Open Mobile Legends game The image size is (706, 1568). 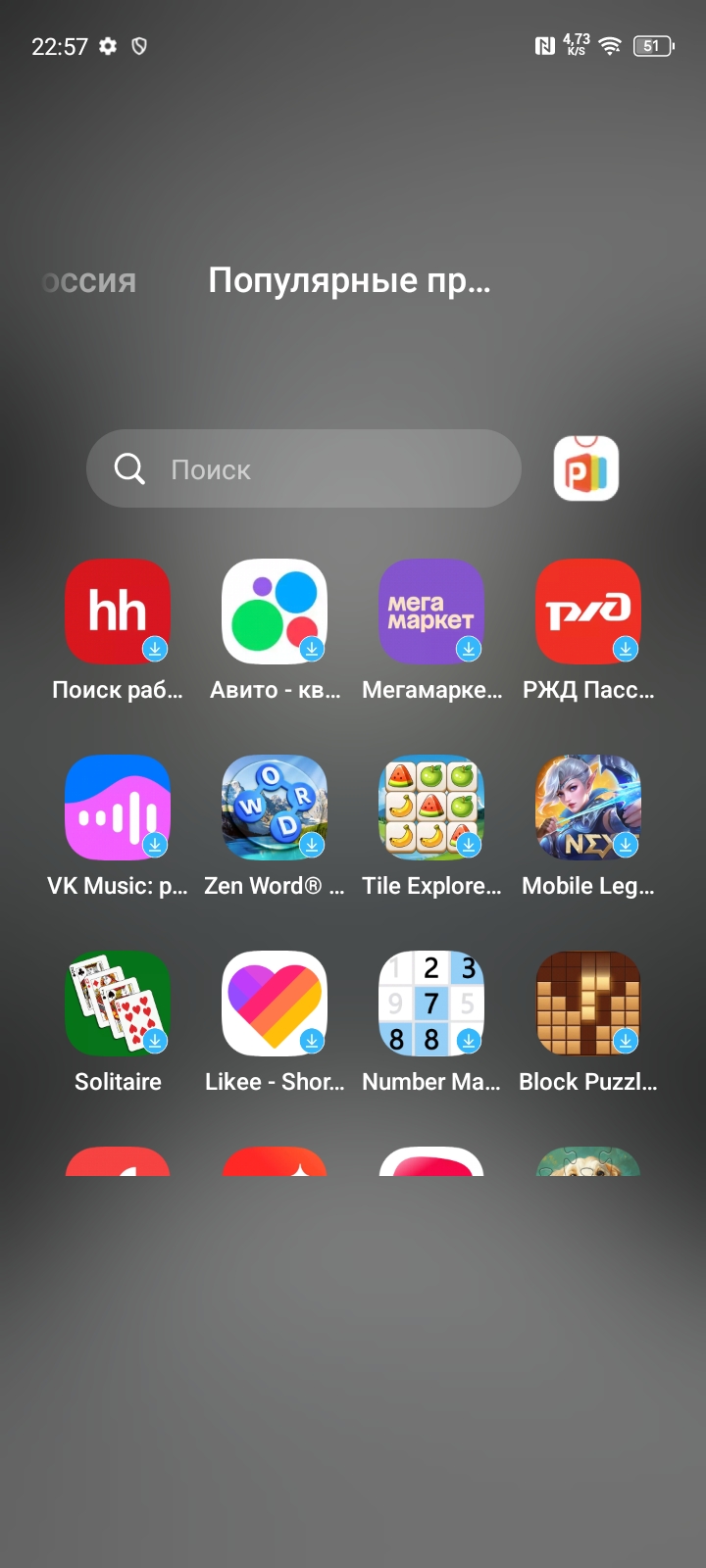coord(588,808)
